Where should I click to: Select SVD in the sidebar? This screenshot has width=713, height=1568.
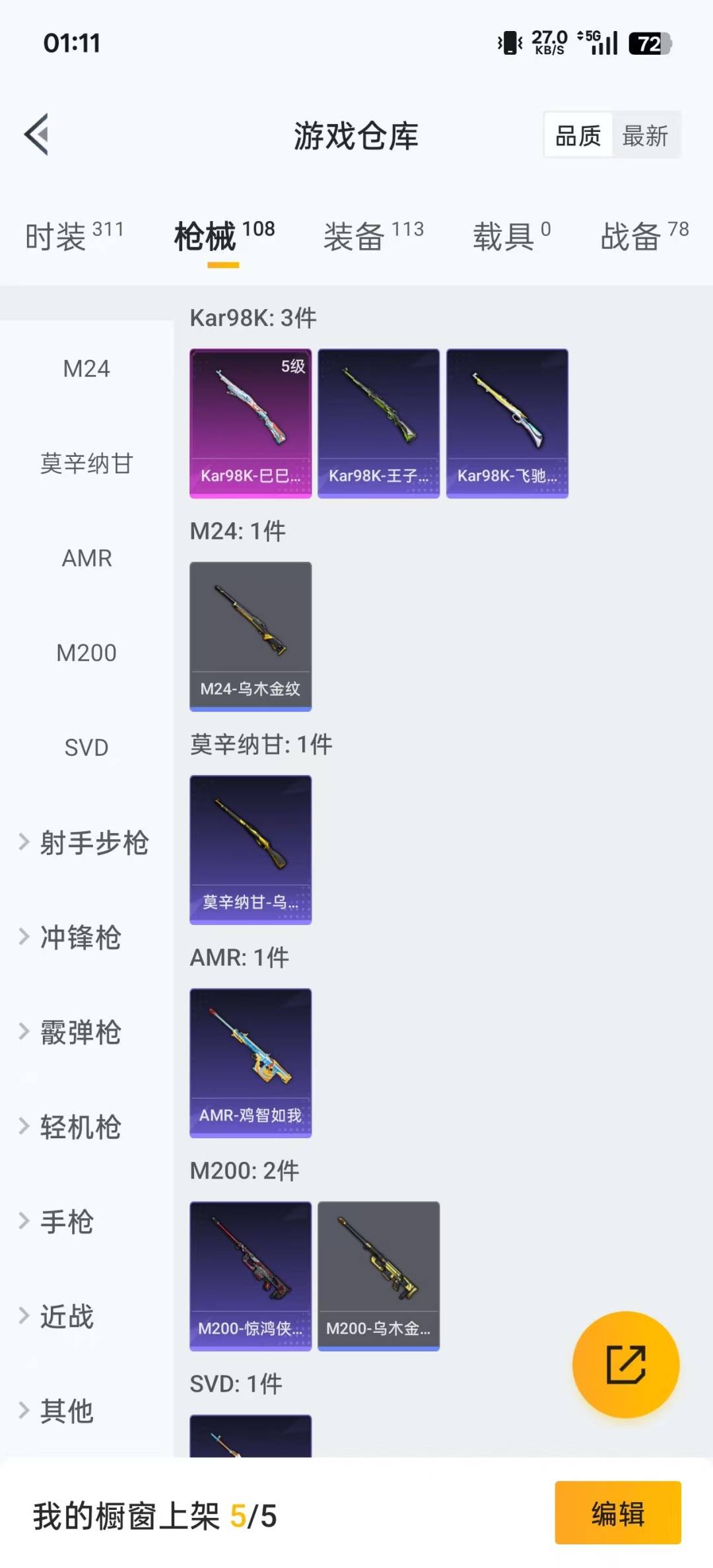pos(86,748)
